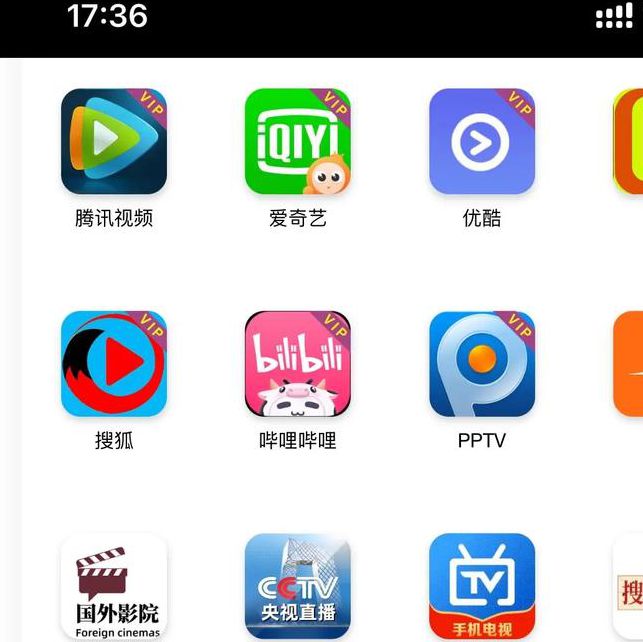
Task: Select the 搜狐 video app
Action: tap(113, 364)
